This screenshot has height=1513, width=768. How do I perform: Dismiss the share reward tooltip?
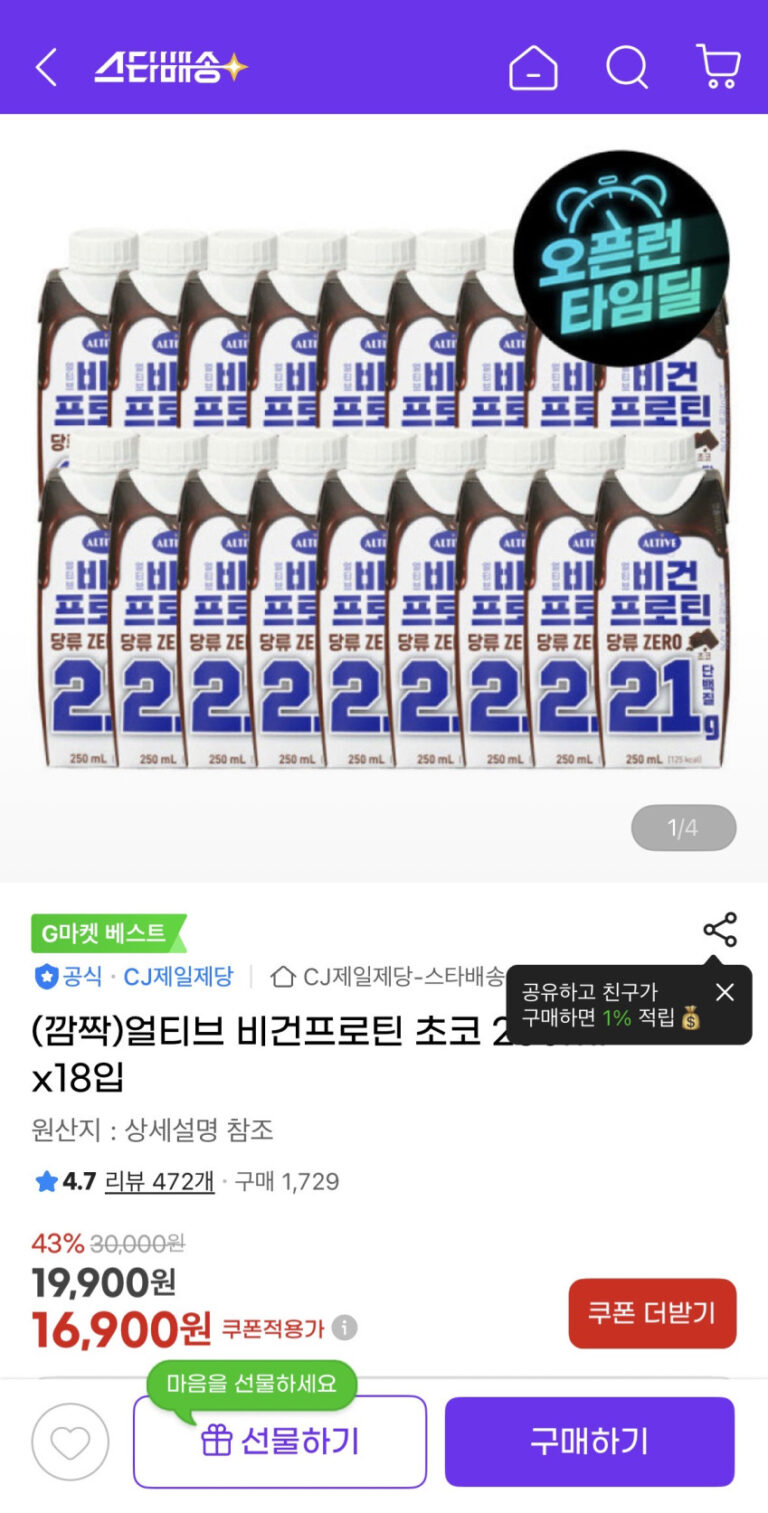725,992
